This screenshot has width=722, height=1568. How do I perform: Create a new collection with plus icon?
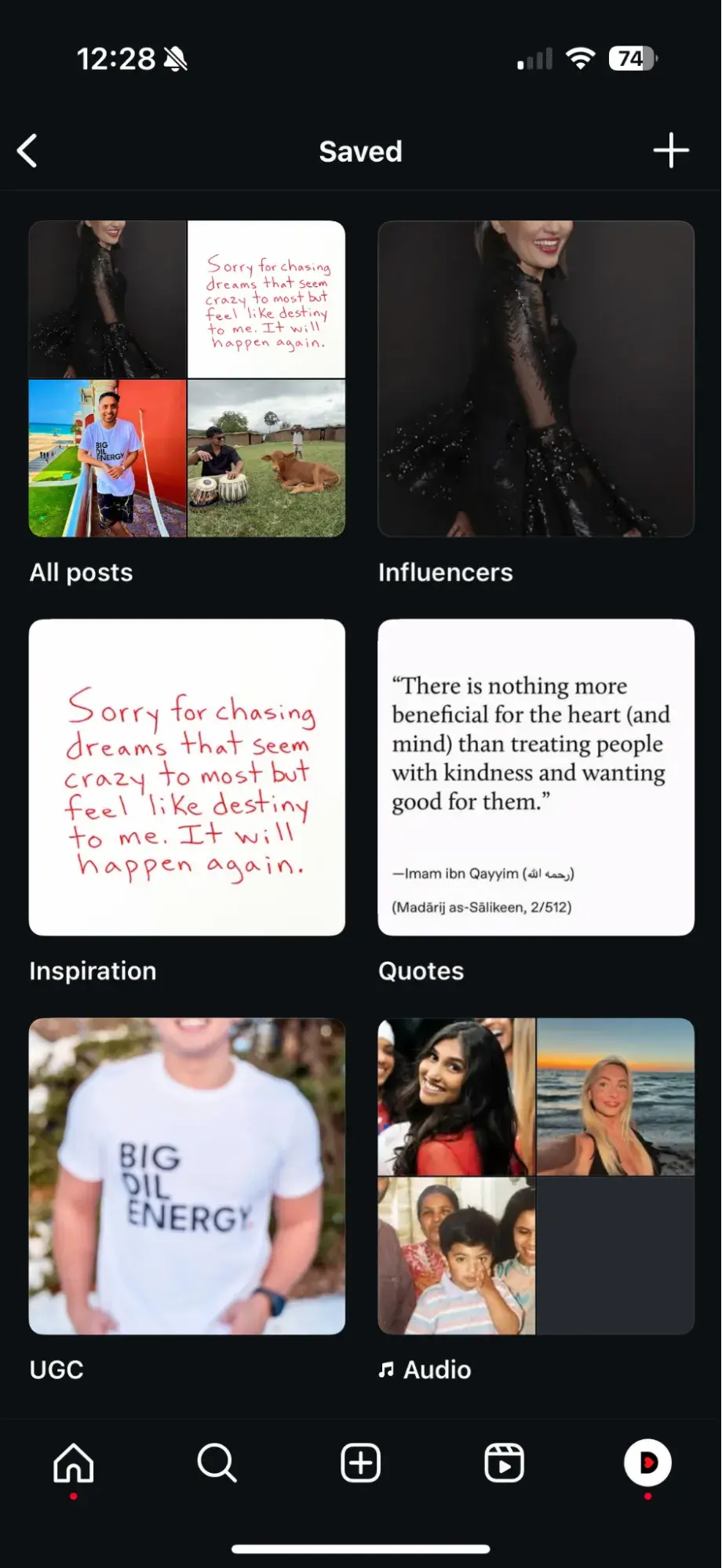pos(671,150)
